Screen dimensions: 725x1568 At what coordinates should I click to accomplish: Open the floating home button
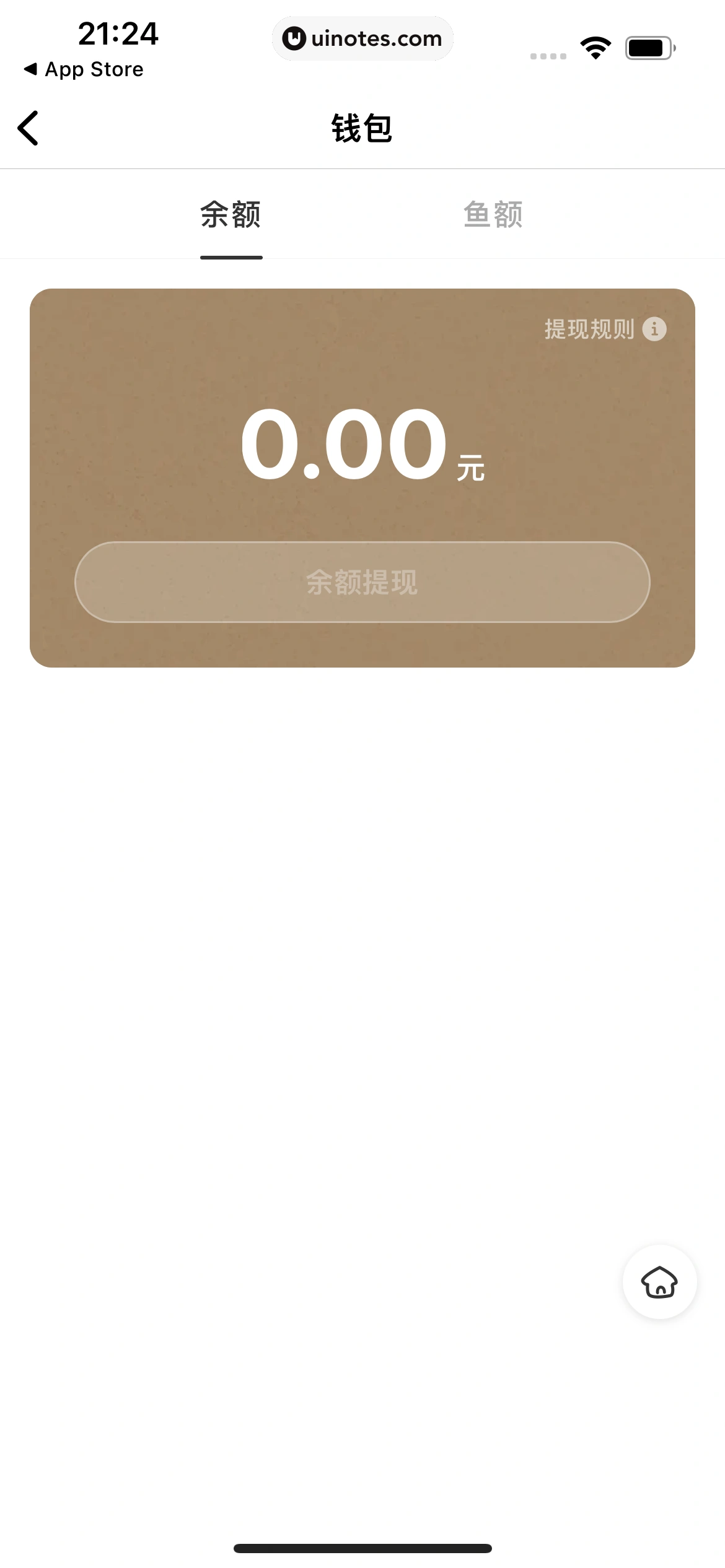(659, 1282)
